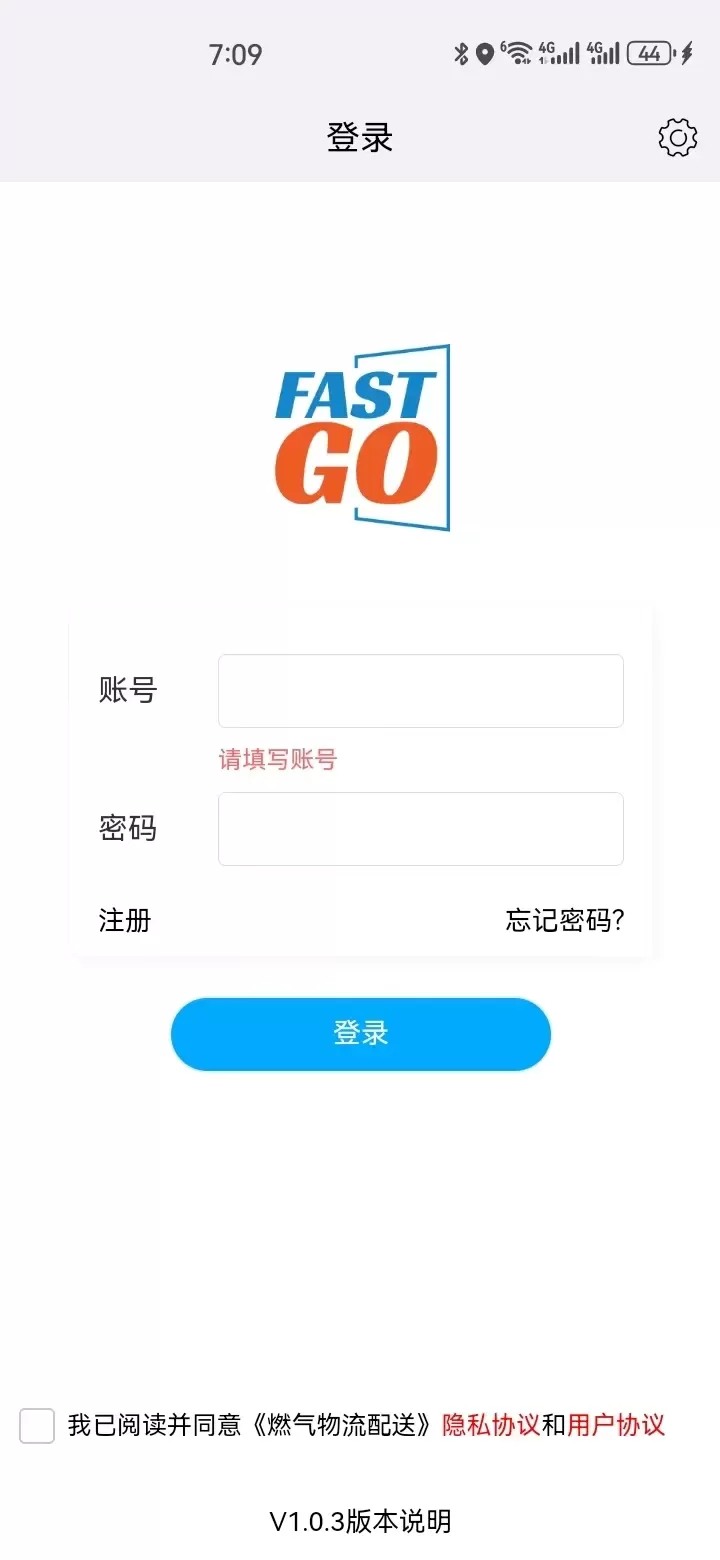Open the 用户协议 user agreement
This screenshot has height=1560, width=720.
tap(616, 1425)
